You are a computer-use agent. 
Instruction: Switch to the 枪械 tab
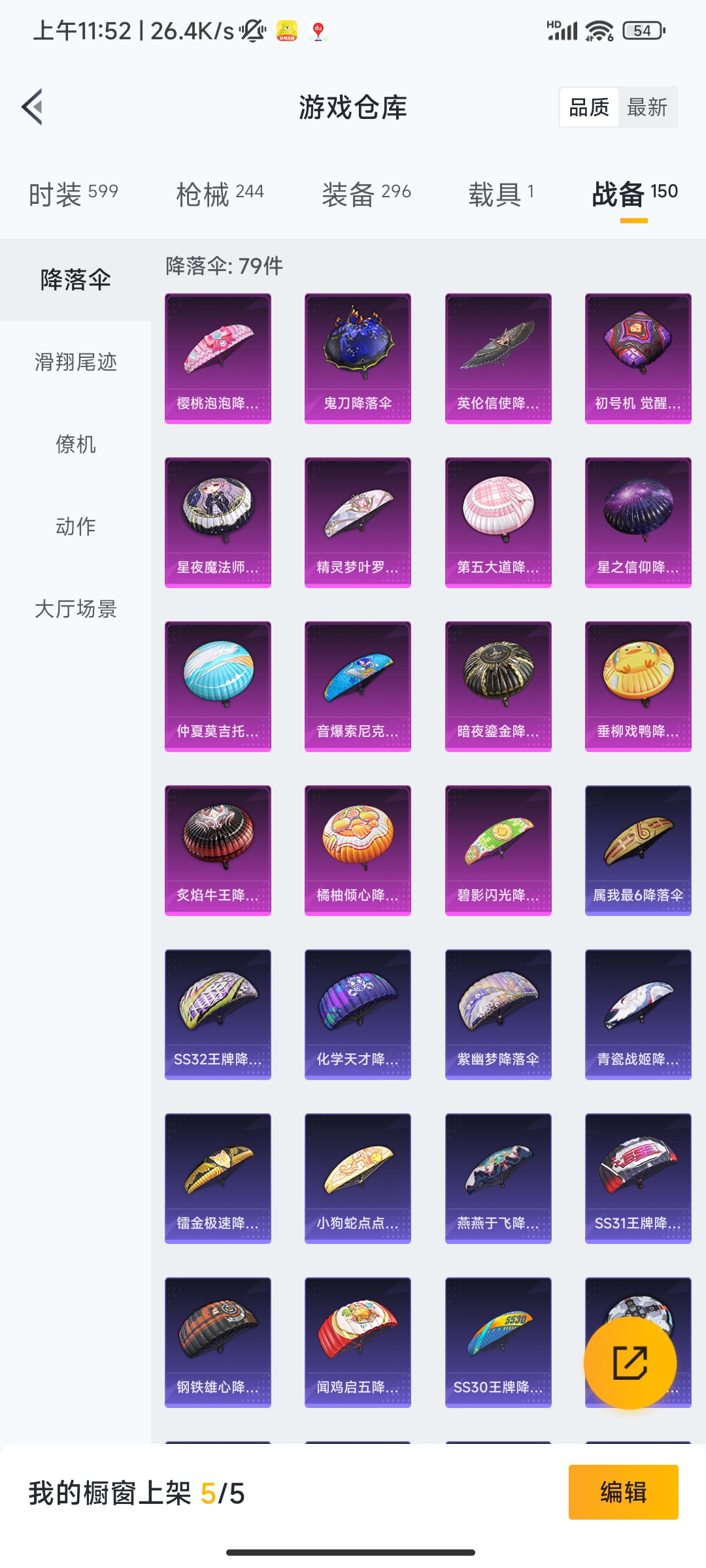[x=220, y=194]
